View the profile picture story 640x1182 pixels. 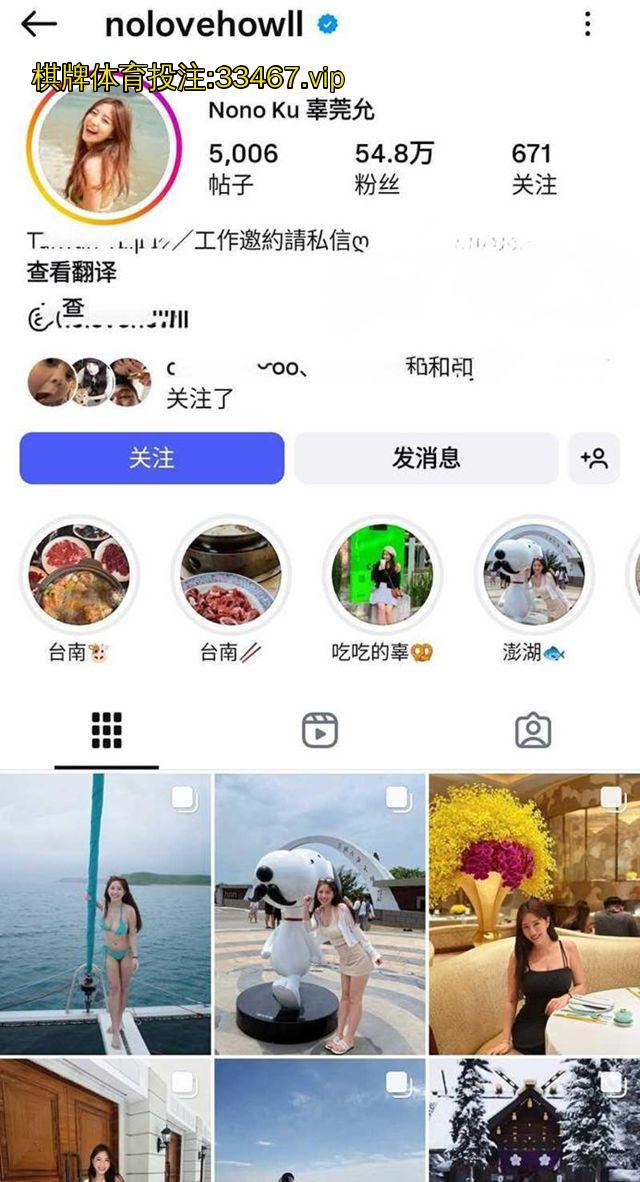104,148
